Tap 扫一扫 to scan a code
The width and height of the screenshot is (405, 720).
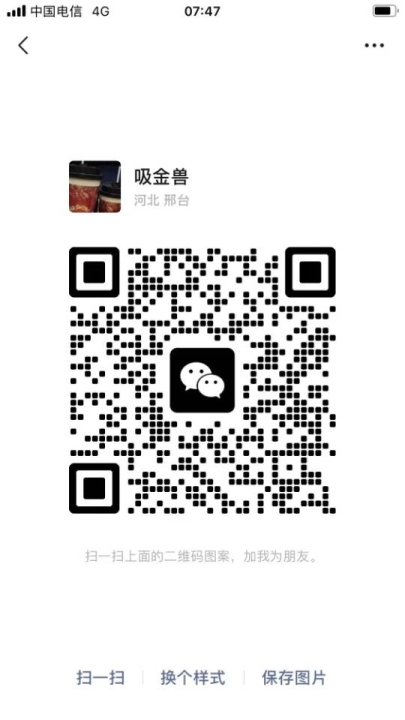click(101, 678)
